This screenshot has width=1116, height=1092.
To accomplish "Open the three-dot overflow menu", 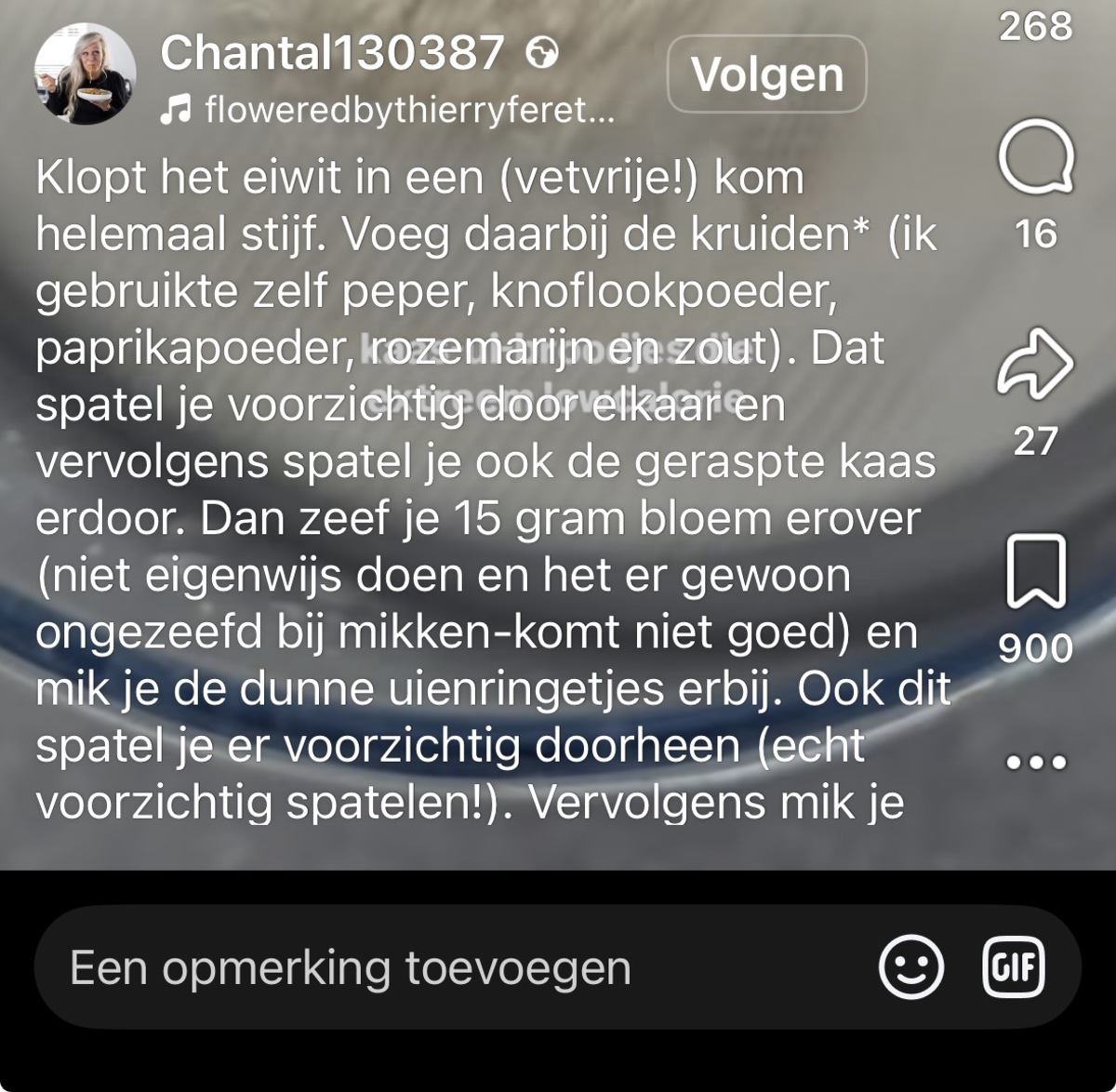I will (1036, 762).
